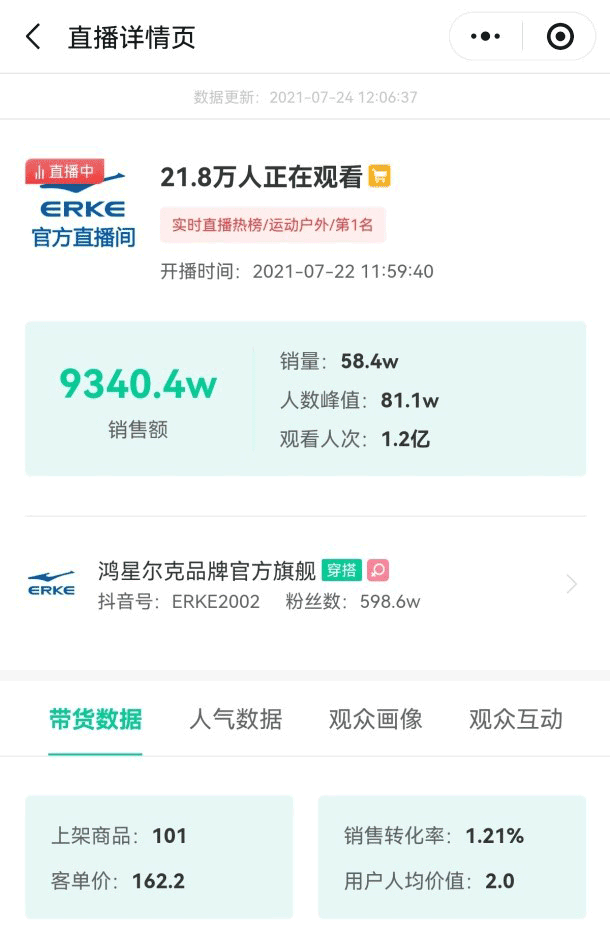Switch to the 观众互动 tab
Viewport: 610px width, 940px height.
coord(516,719)
